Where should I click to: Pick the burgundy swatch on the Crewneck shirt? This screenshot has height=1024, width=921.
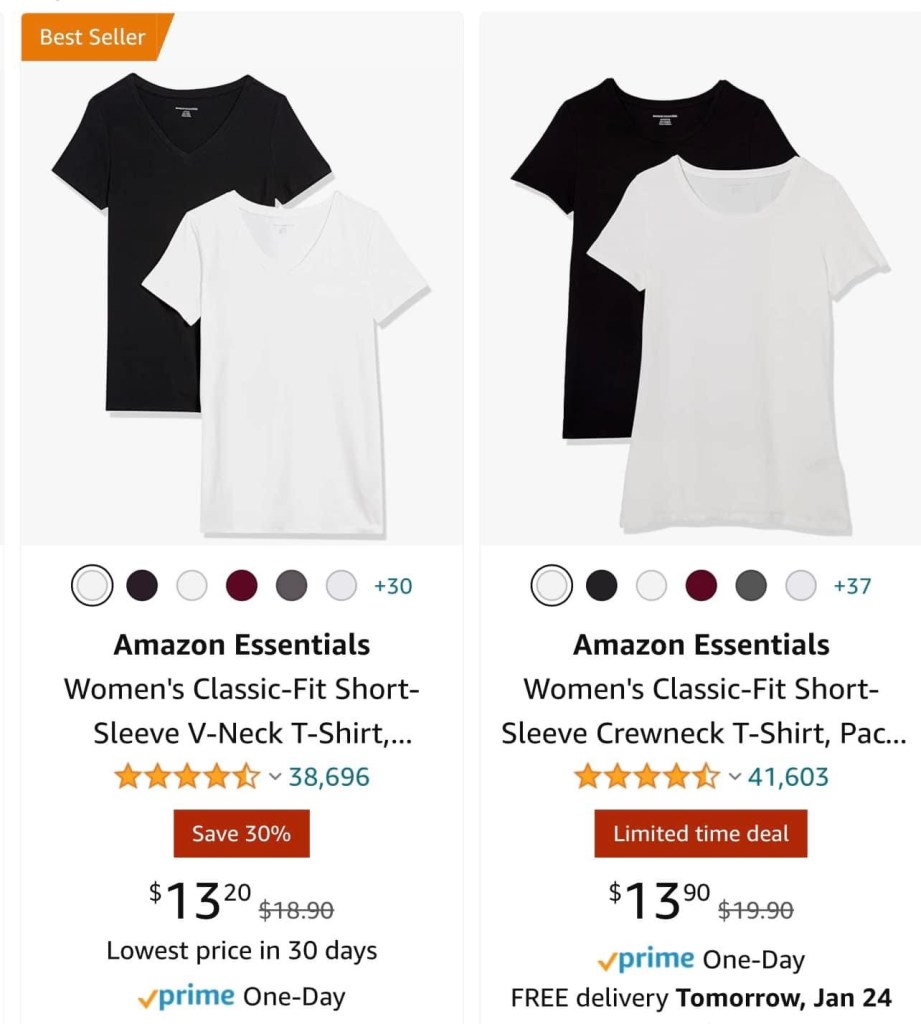pyautogui.click(x=701, y=585)
